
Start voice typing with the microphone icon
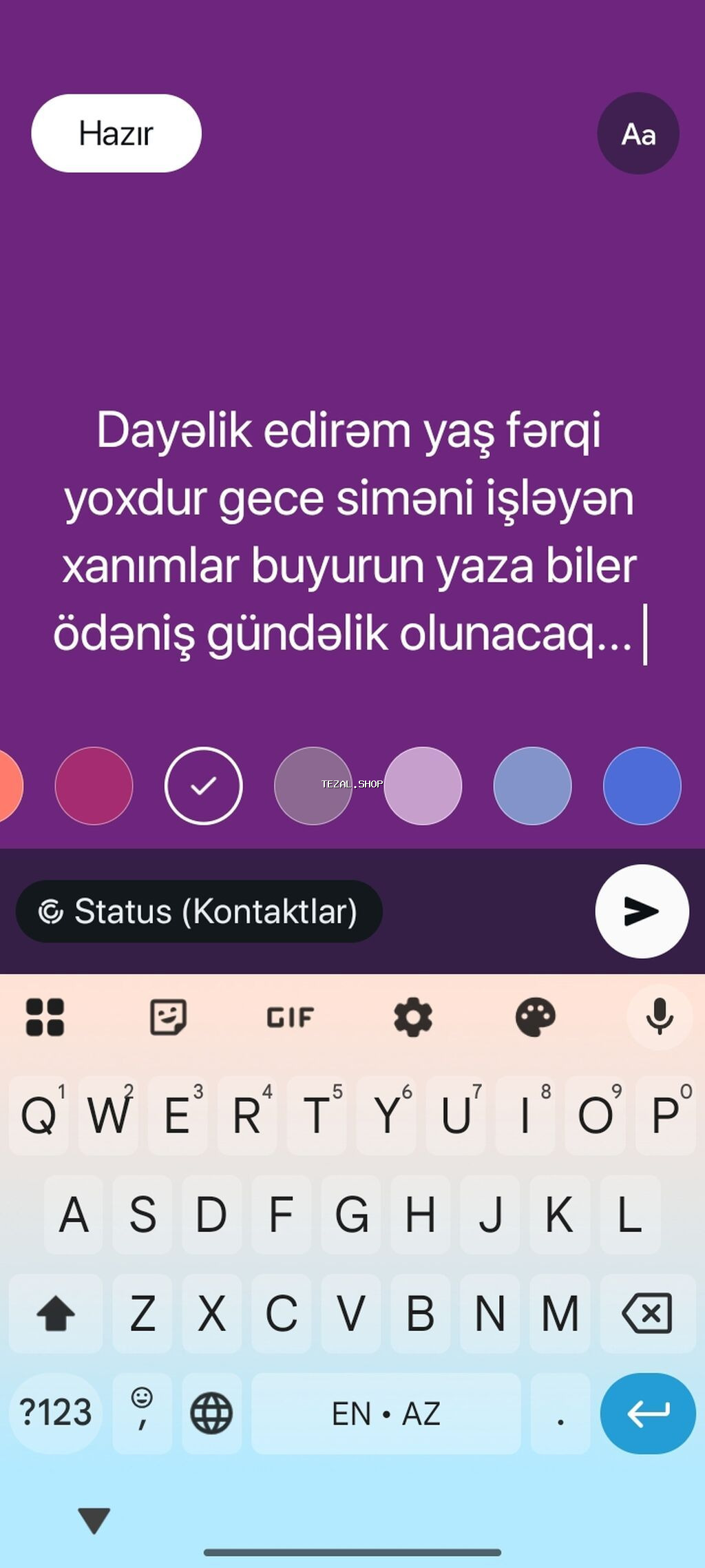pos(658,1016)
